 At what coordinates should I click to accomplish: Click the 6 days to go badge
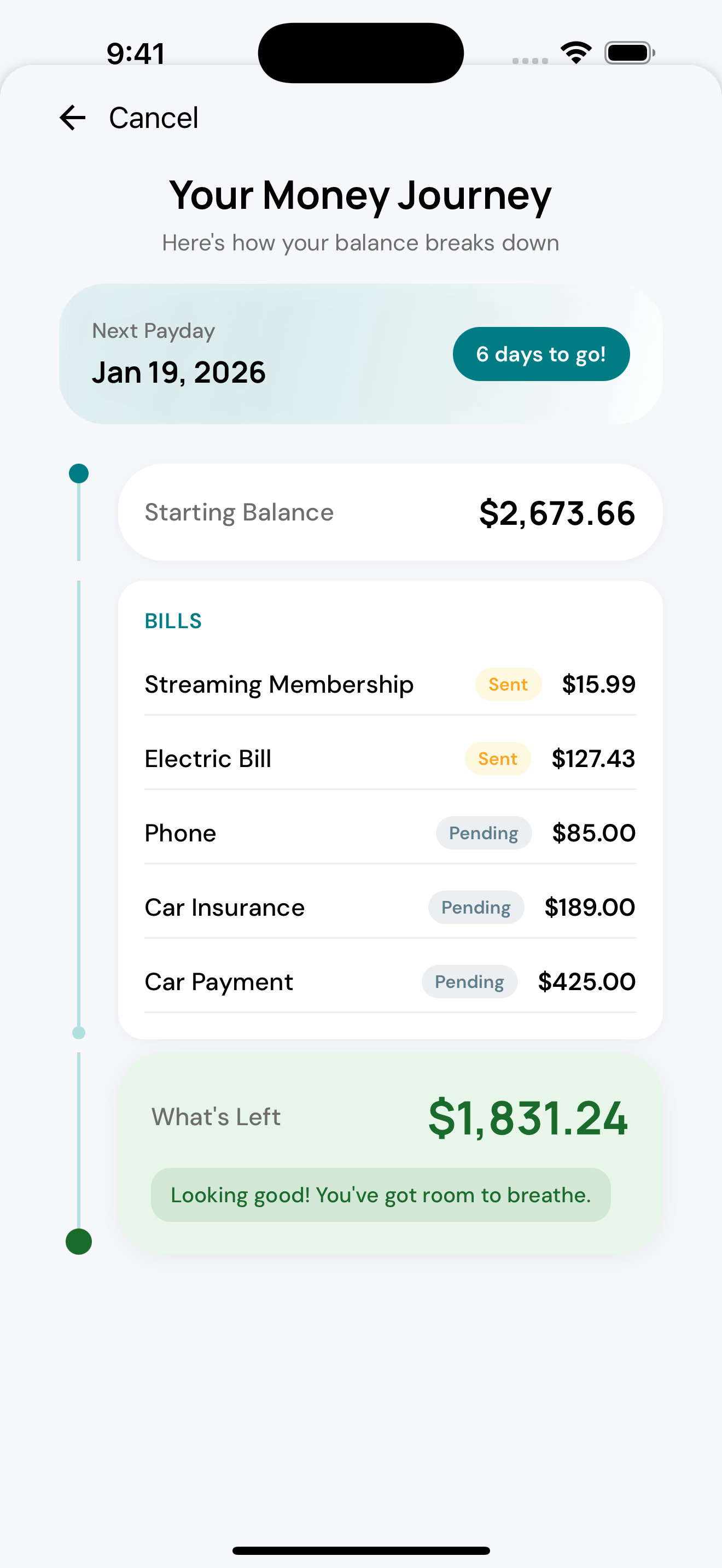pyautogui.click(x=540, y=354)
